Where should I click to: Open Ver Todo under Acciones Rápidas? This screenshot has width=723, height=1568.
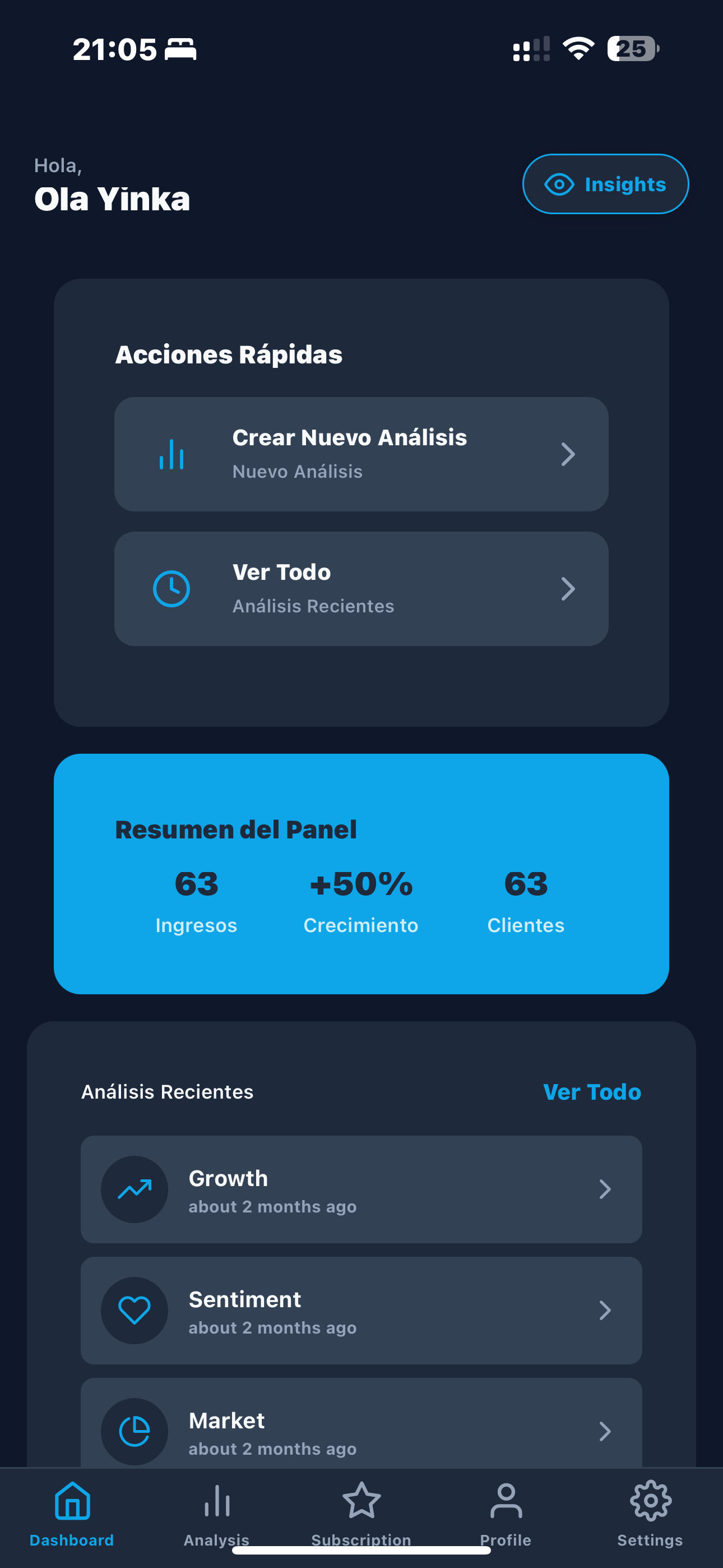[361, 589]
